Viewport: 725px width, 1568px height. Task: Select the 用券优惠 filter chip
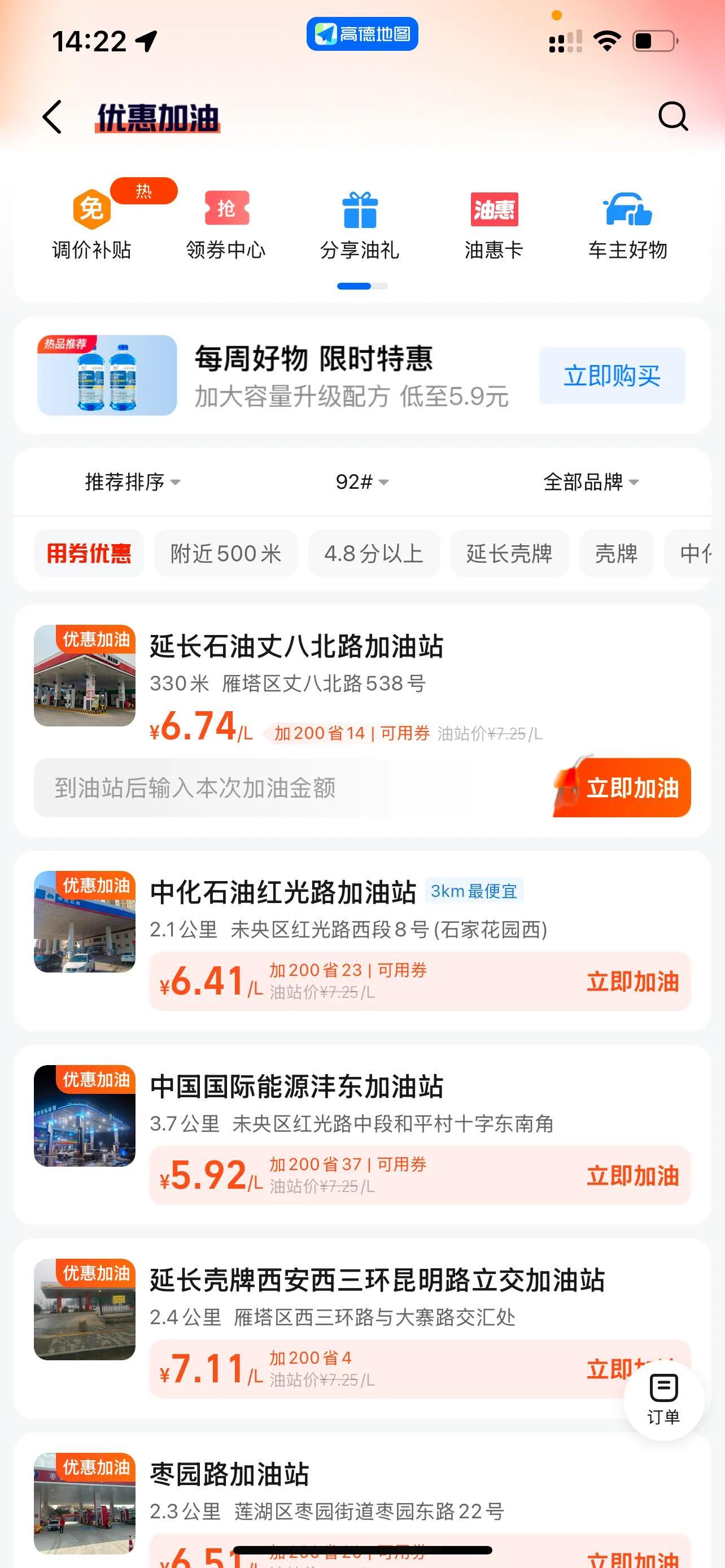[89, 553]
